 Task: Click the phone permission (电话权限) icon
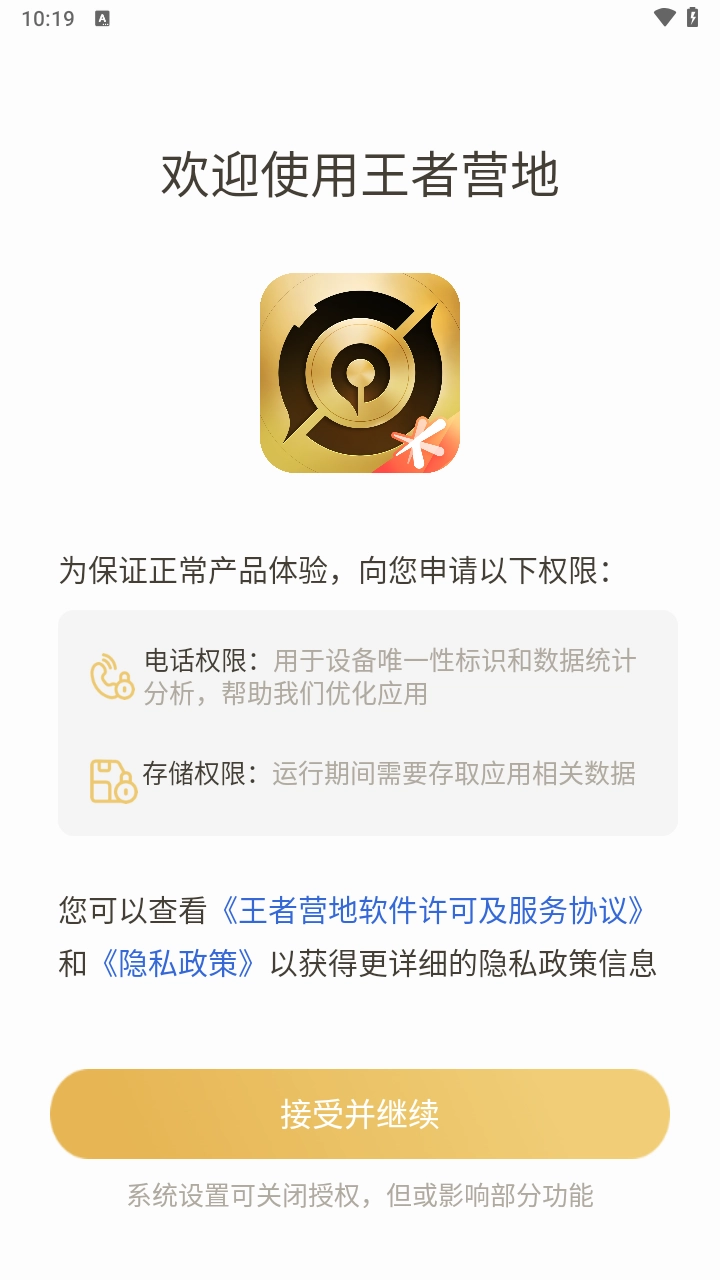click(112, 676)
